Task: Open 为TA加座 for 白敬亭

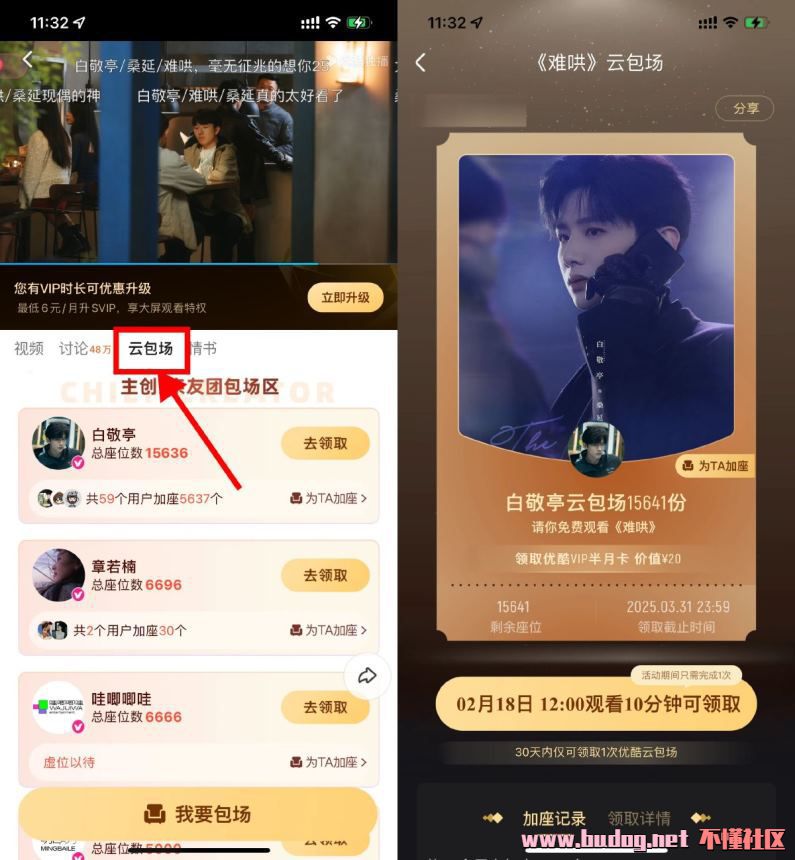Action: coord(329,498)
